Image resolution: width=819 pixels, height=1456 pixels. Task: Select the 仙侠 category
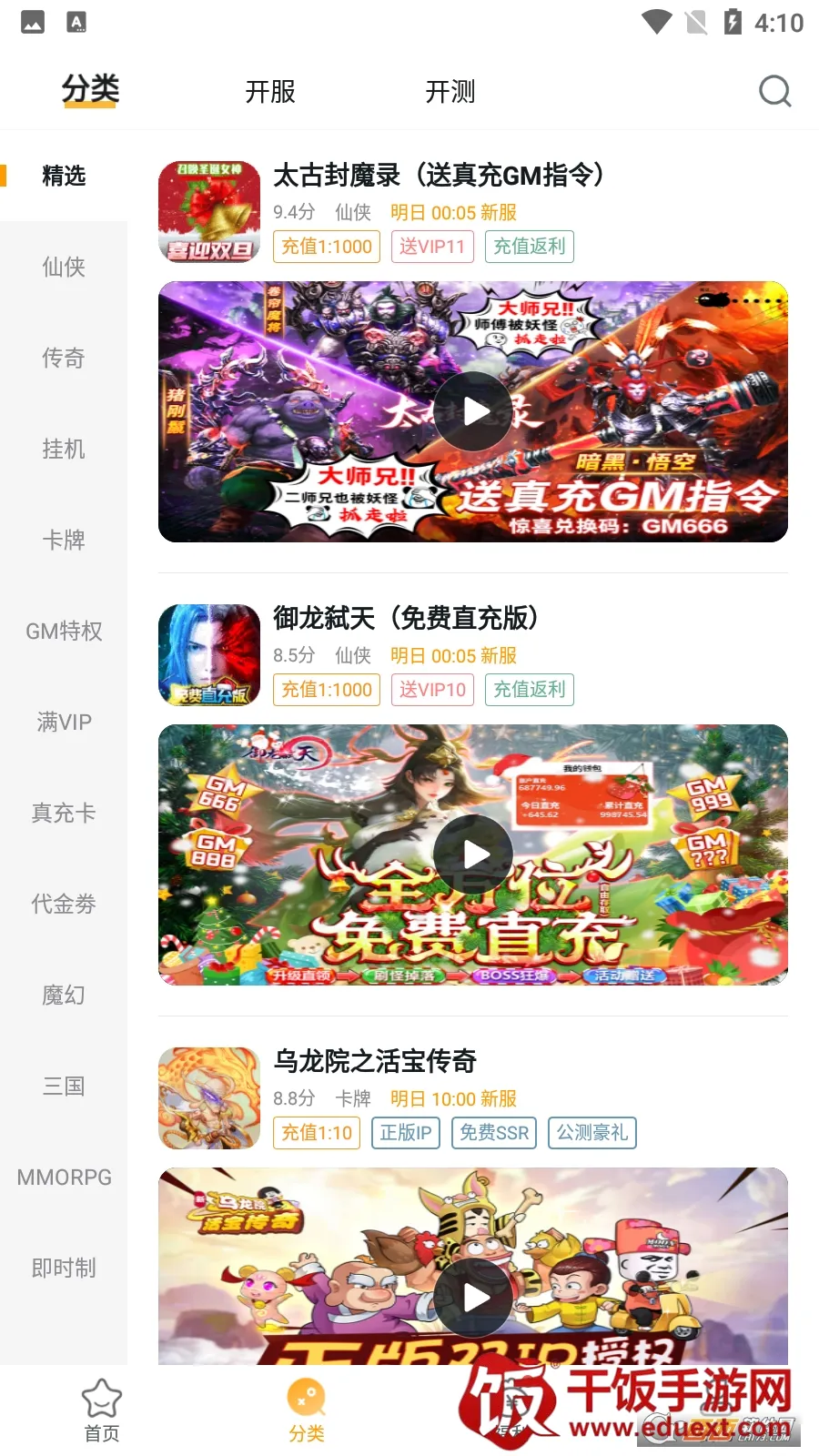click(64, 267)
